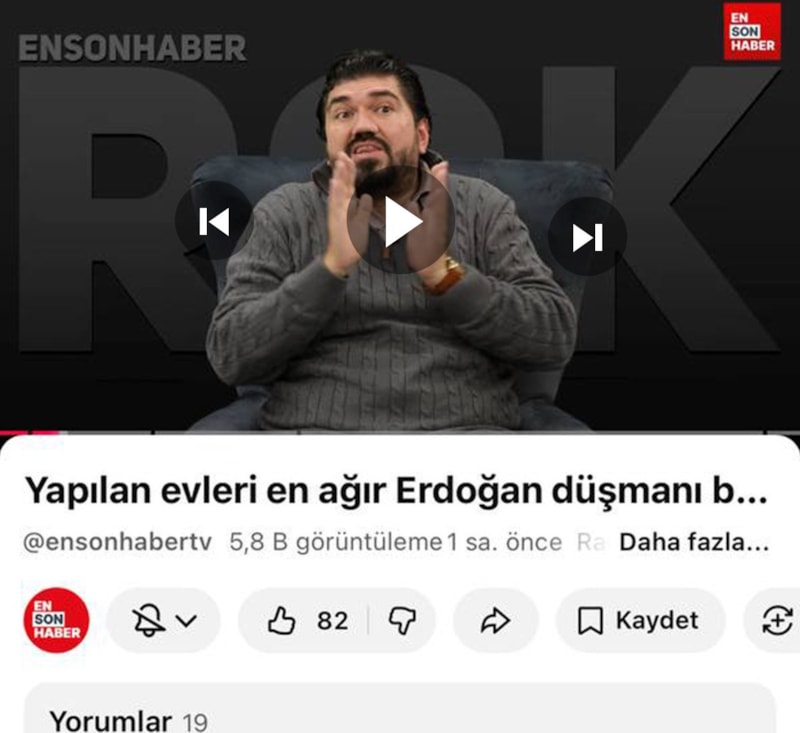Open the @ensonhabertv channel handle
Viewport: 800px width, 733px height.
click(118, 543)
